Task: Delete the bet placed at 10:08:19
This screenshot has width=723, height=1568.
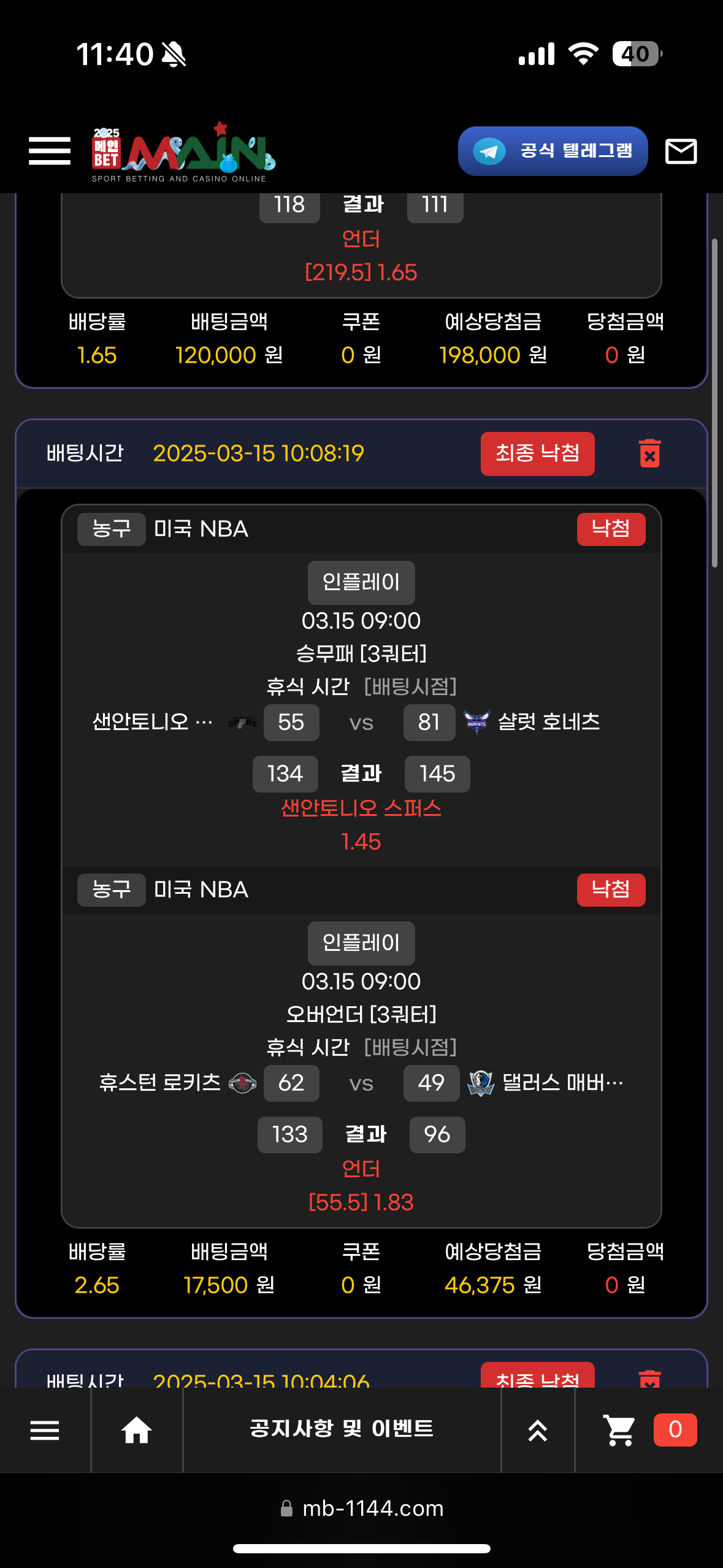Action: pyautogui.click(x=649, y=453)
